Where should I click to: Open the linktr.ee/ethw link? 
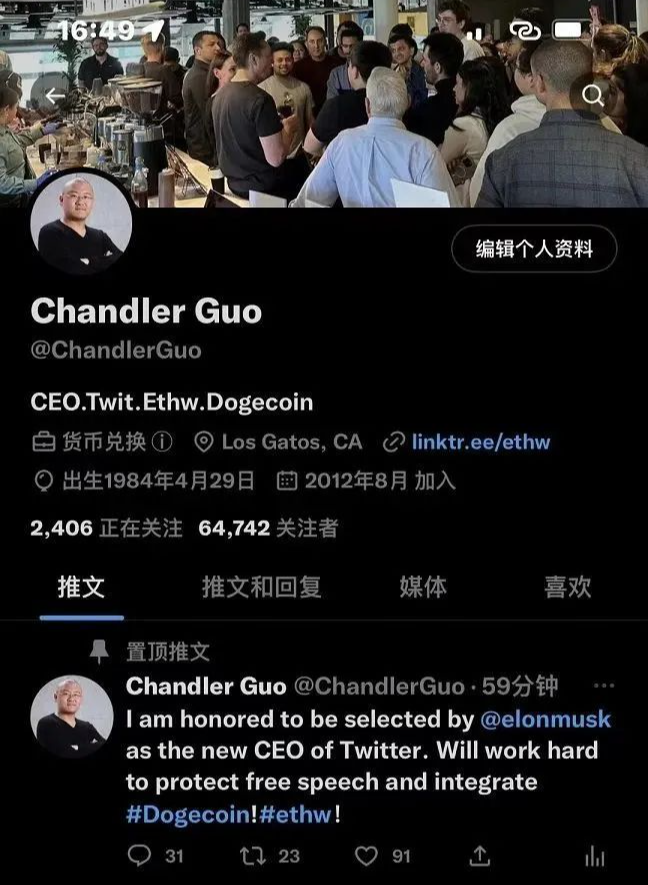coord(481,441)
